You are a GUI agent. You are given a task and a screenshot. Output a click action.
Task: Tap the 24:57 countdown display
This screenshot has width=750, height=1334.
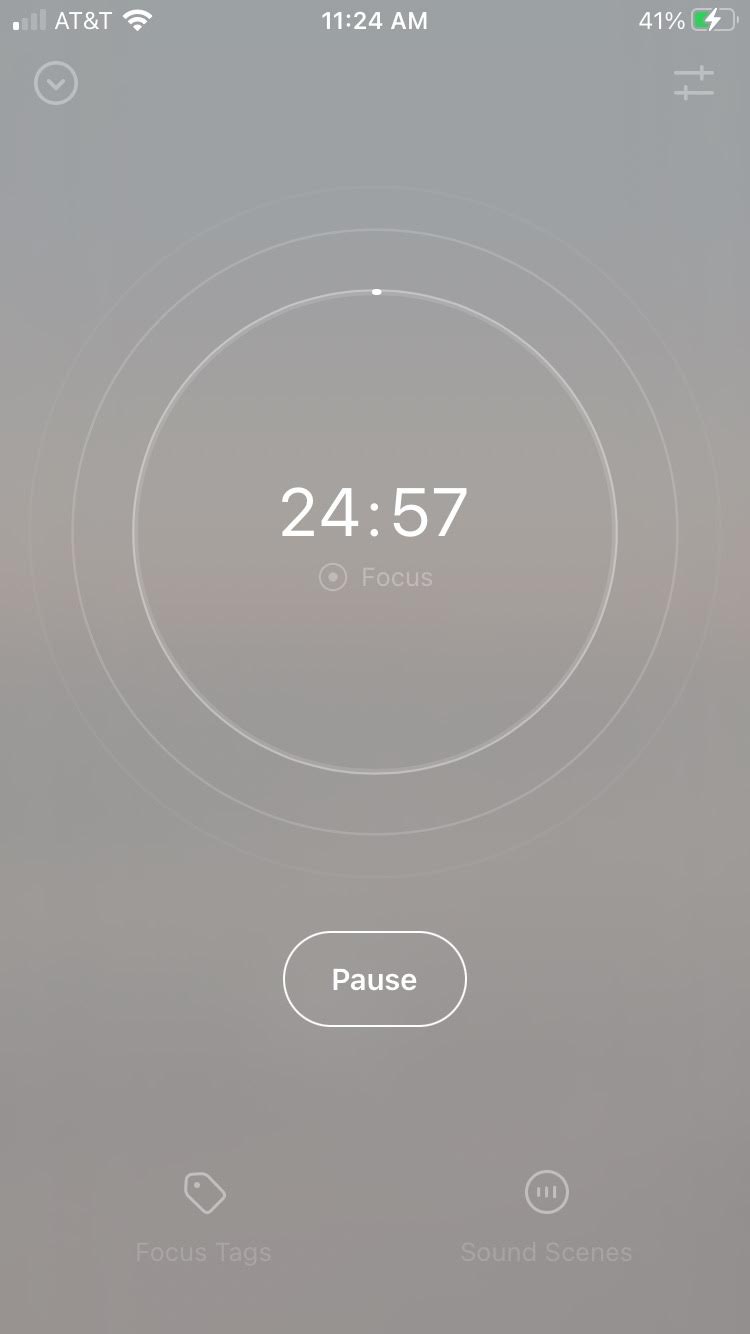[374, 512]
